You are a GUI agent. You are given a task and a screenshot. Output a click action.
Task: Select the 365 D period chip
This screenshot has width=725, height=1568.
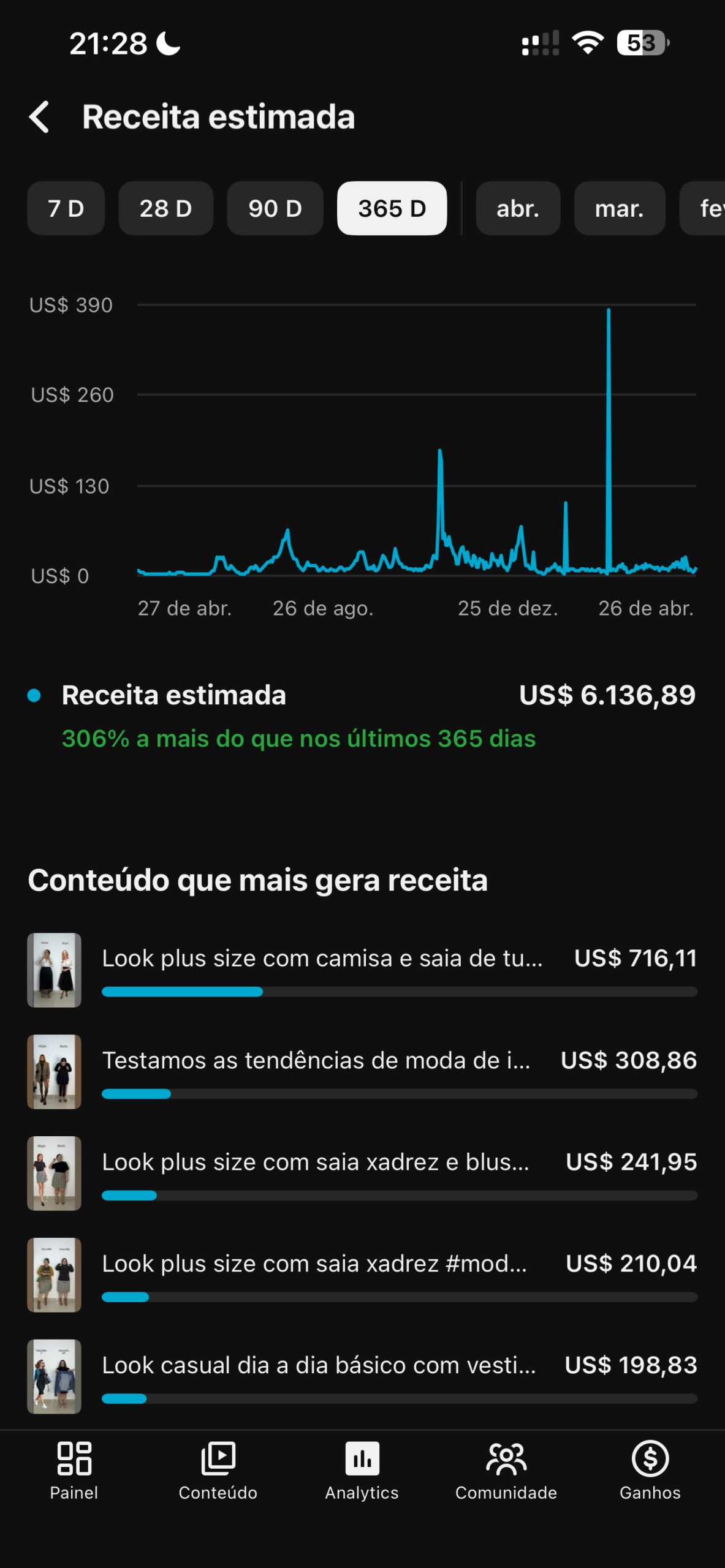pos(392,209)
